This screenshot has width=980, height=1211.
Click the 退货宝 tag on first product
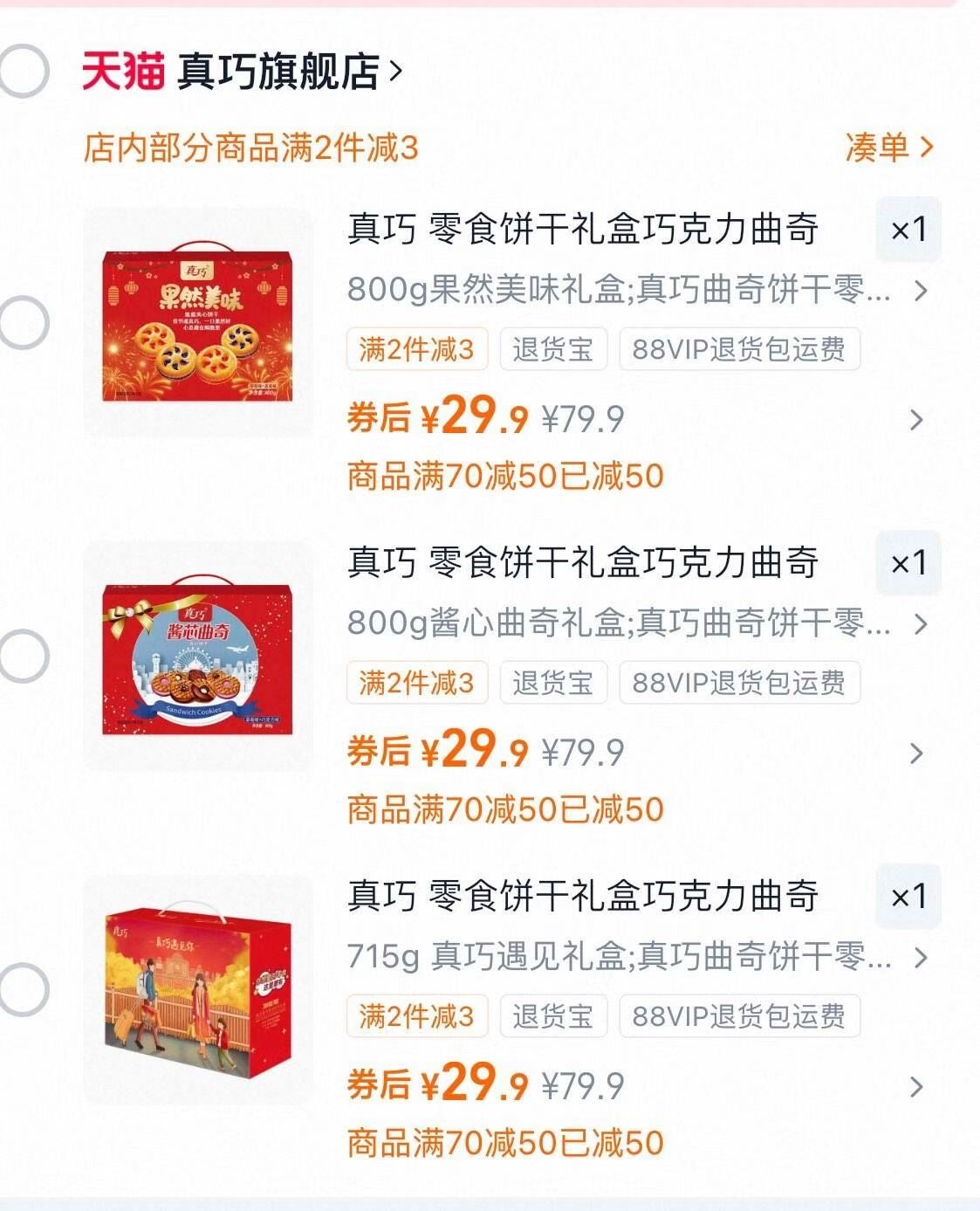point(552,347)
